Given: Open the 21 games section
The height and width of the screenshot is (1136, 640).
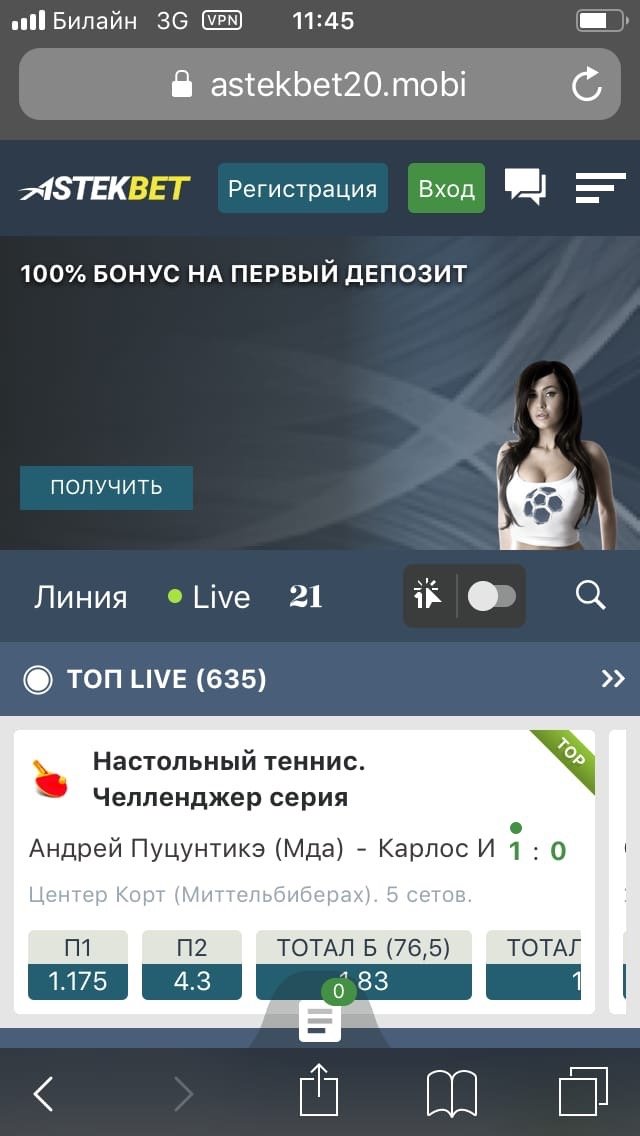Looking at the screenshot, I should click(305, 597).
